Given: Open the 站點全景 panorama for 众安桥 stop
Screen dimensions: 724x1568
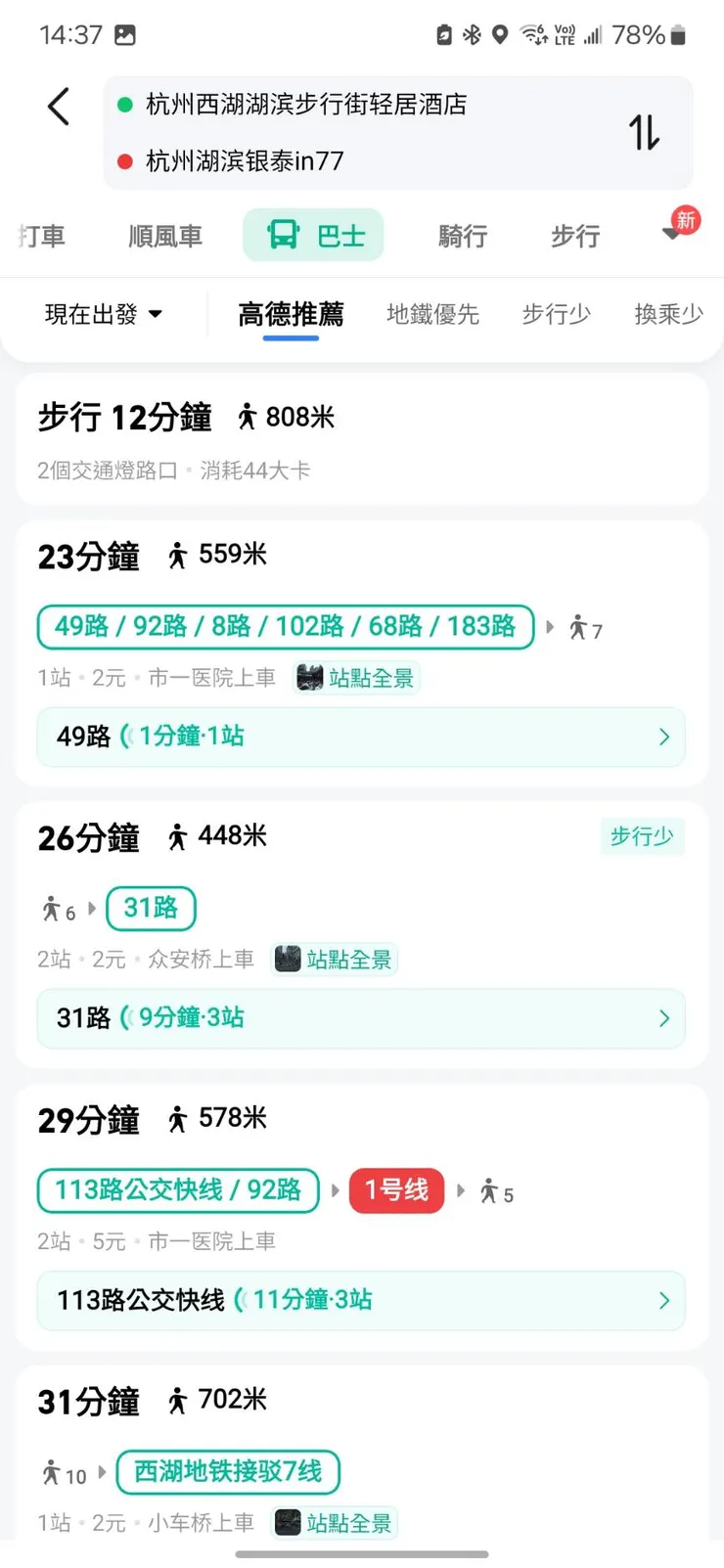Looking at the screenshot, I should (x=334, y=960).
